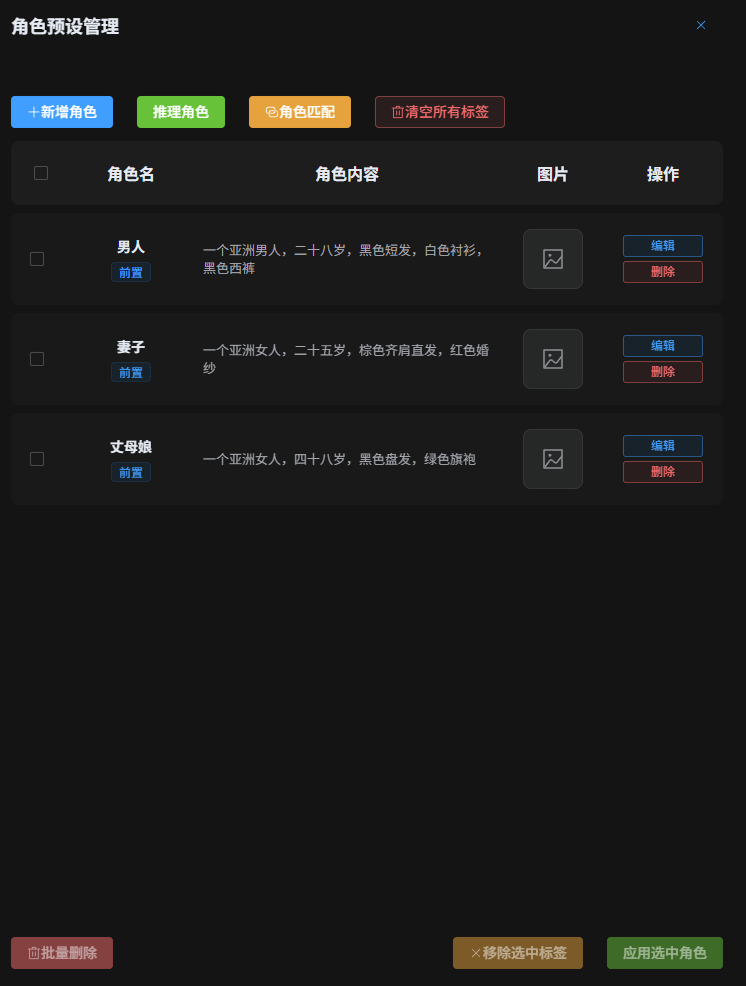Delete the 妻子 role

pyautogui.click(x=663, y=372)
